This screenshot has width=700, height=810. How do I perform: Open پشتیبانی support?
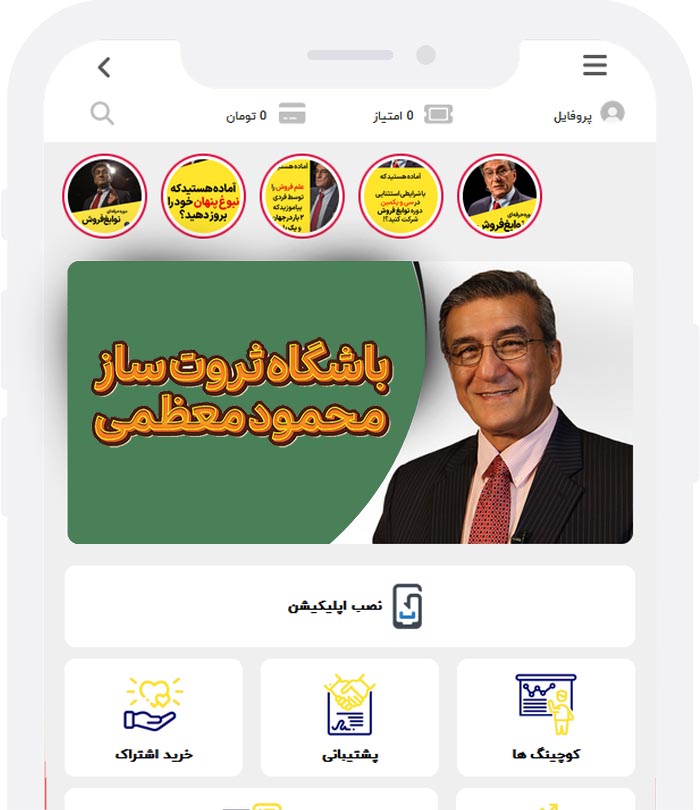pyautogui.click(x=350, y=718)
